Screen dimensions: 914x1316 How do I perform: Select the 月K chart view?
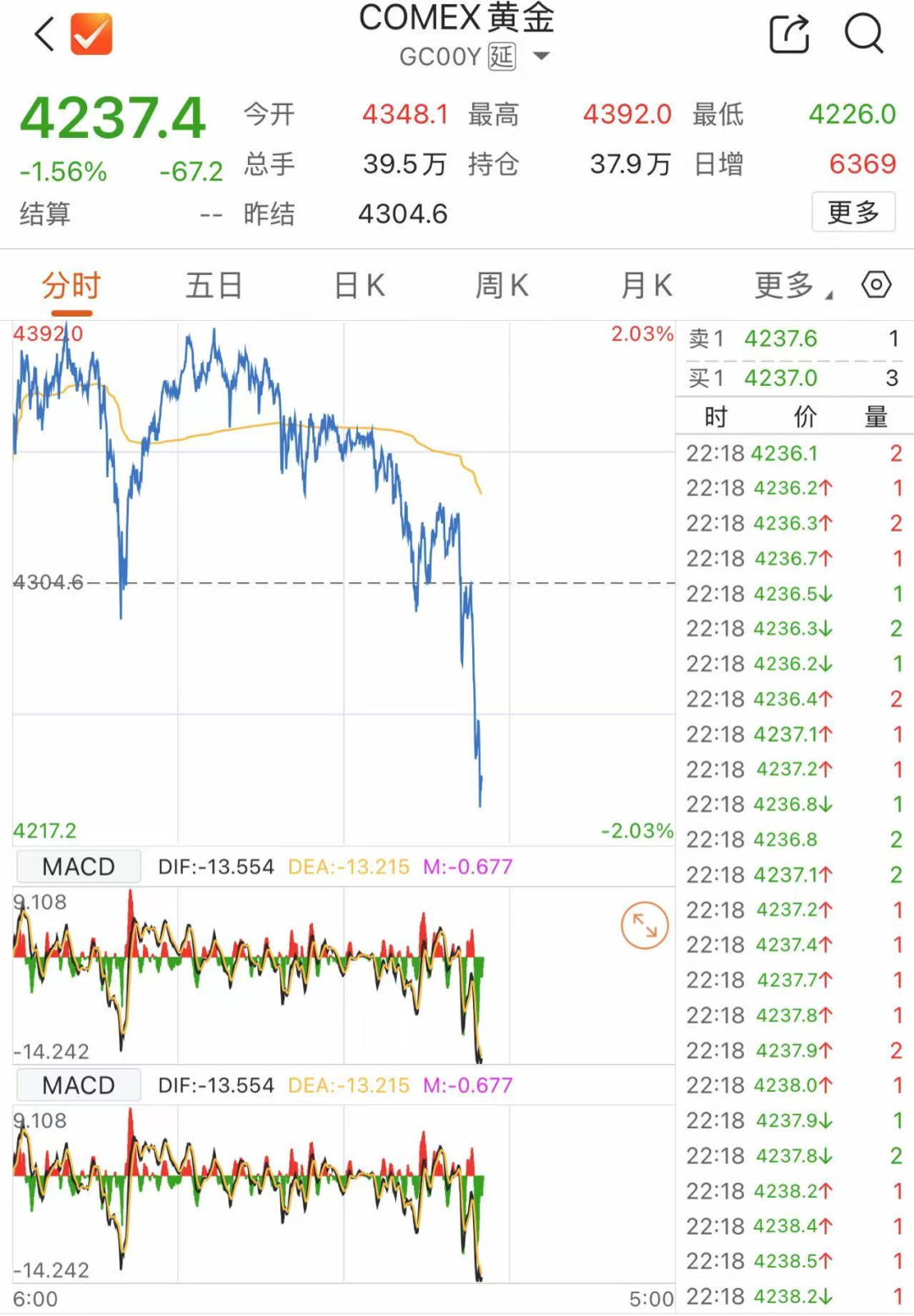pos(646,285)
